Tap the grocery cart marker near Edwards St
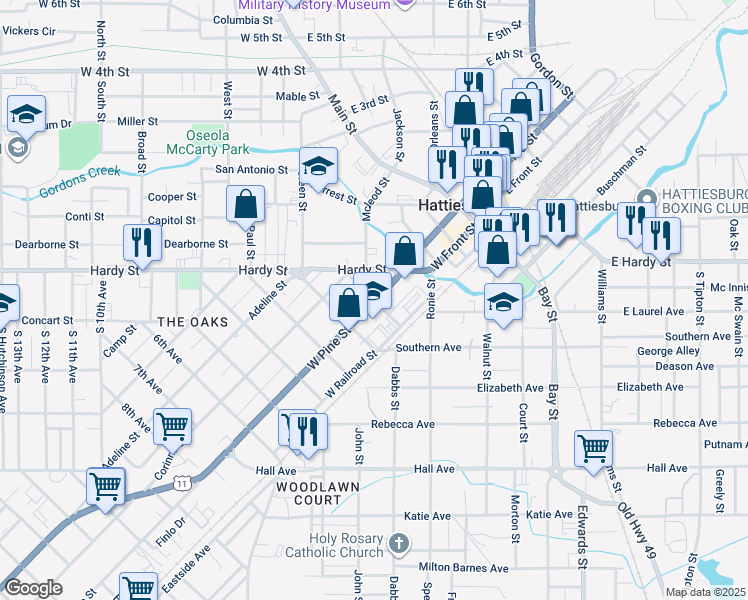This screenshot has width=748, height=600. (x=593, y=449)
